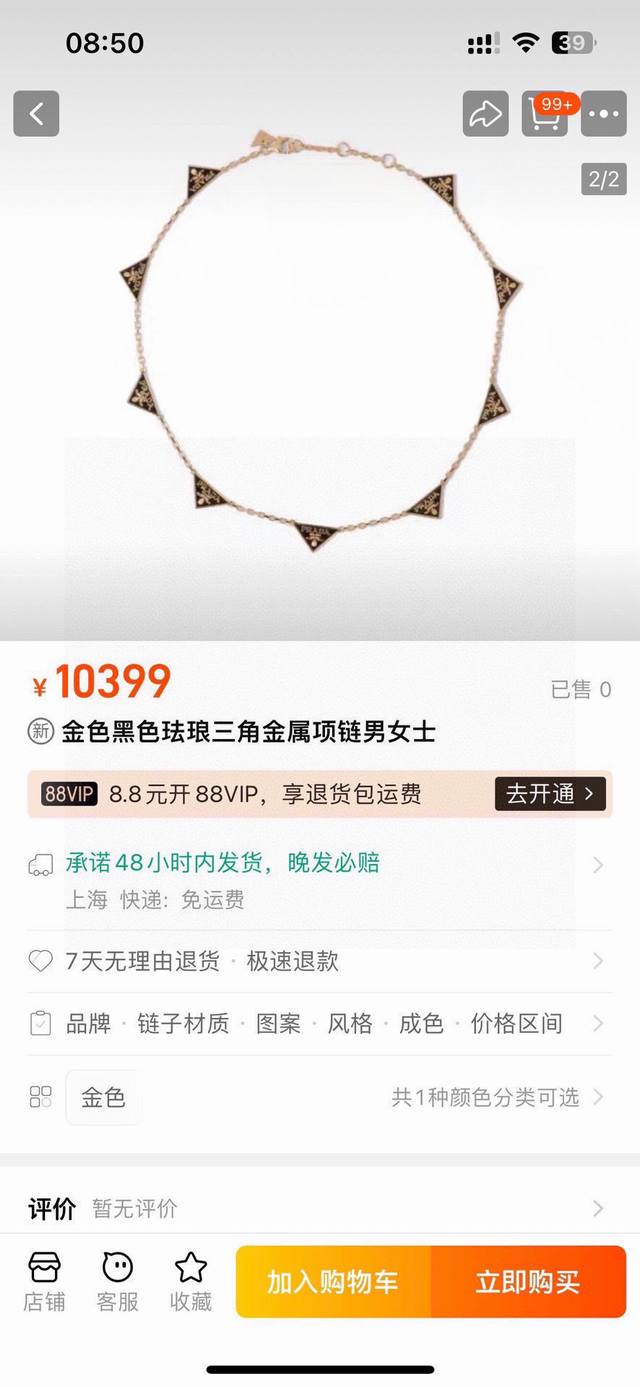The height and width of the screenshot is (1387, 640).
Task: Open the 评价 reviews section
Action: point(320,1208)
